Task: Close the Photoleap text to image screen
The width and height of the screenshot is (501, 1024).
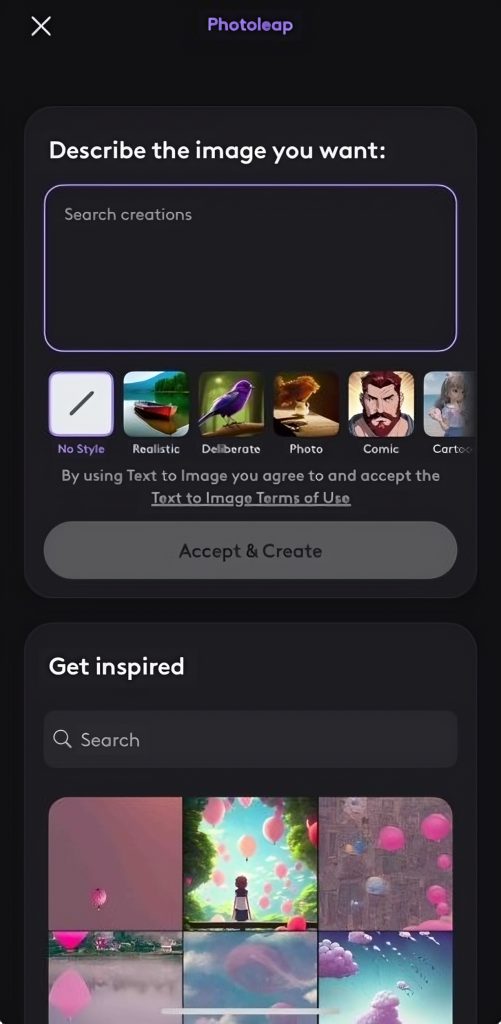Action: pyautogui.click(x=40, y=26)
